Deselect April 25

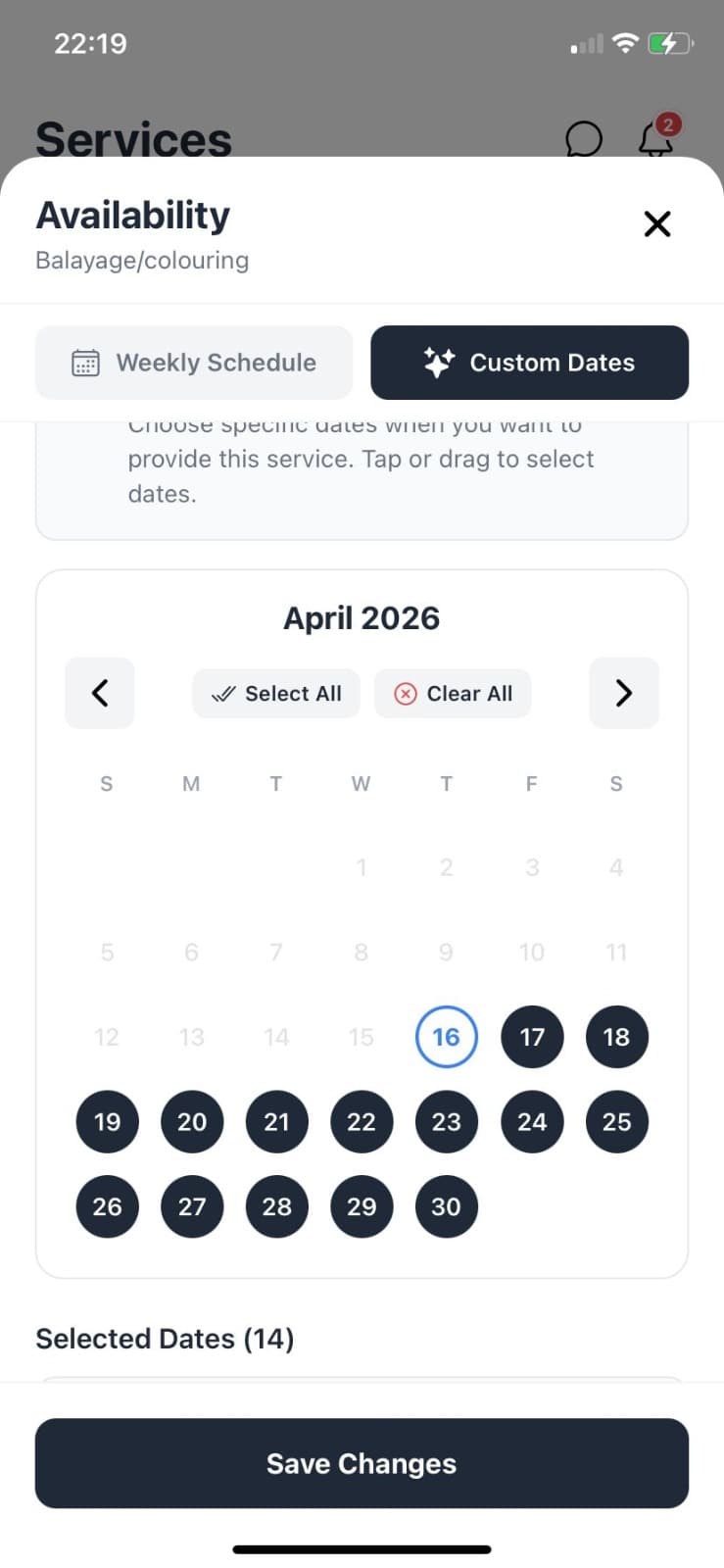pos(616,1122)
